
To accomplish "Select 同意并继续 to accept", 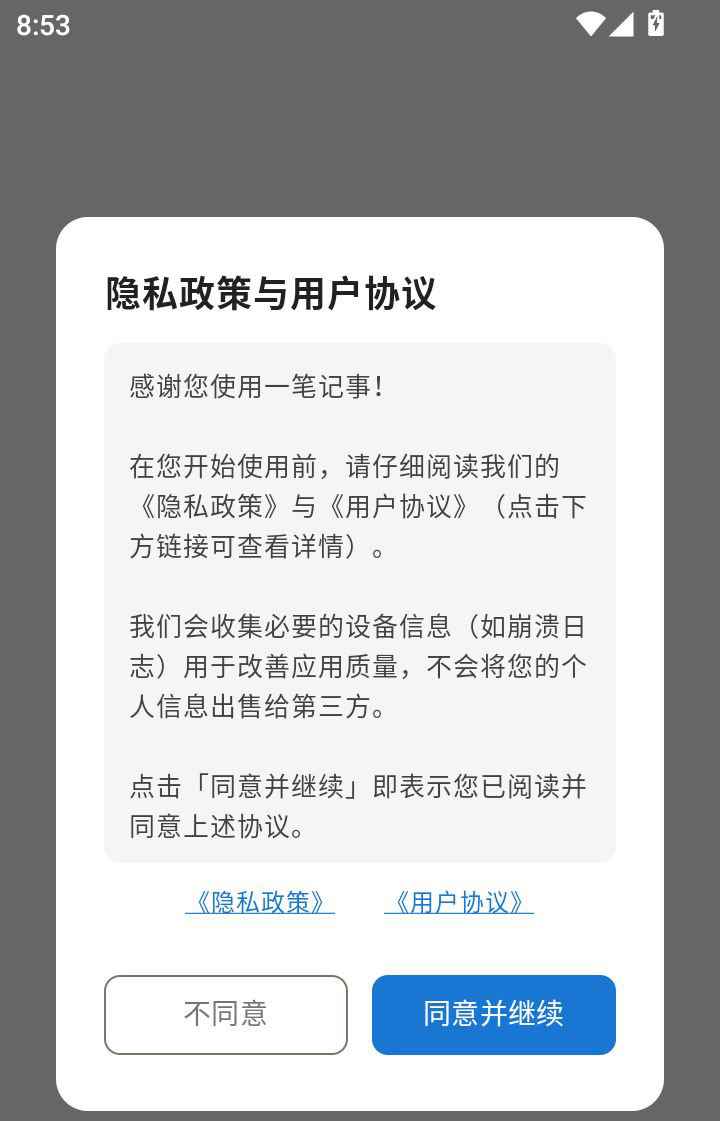I will pyautogui.click(x=494, y=1014).
